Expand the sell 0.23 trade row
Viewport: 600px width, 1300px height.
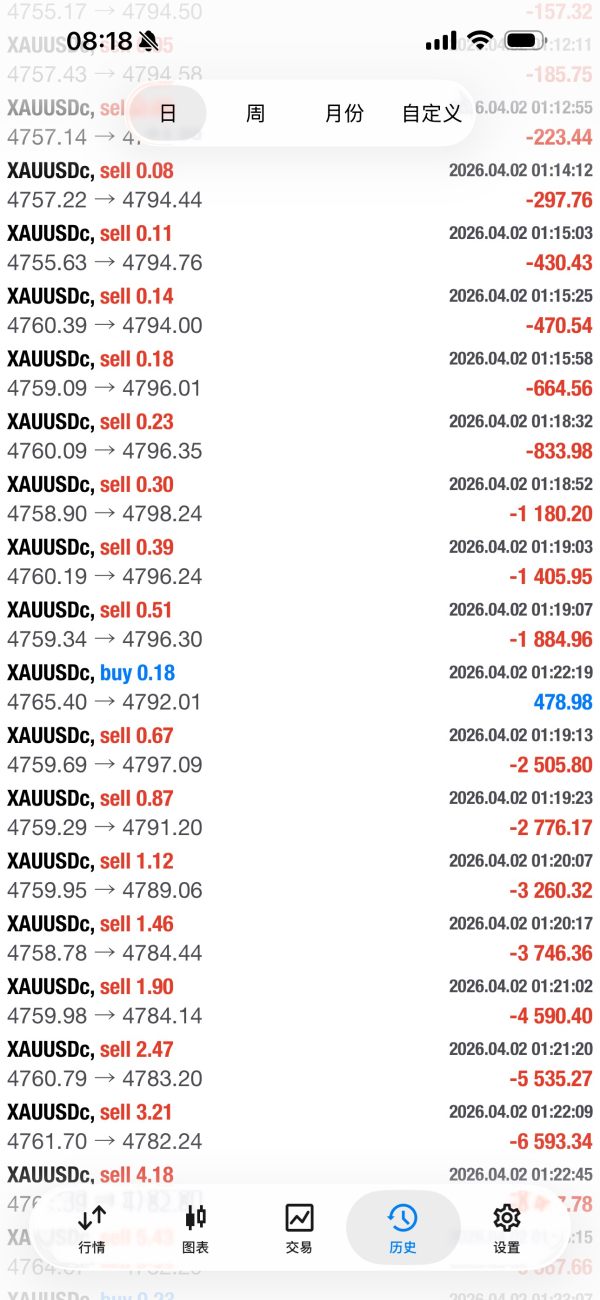(x=300, y=436)
